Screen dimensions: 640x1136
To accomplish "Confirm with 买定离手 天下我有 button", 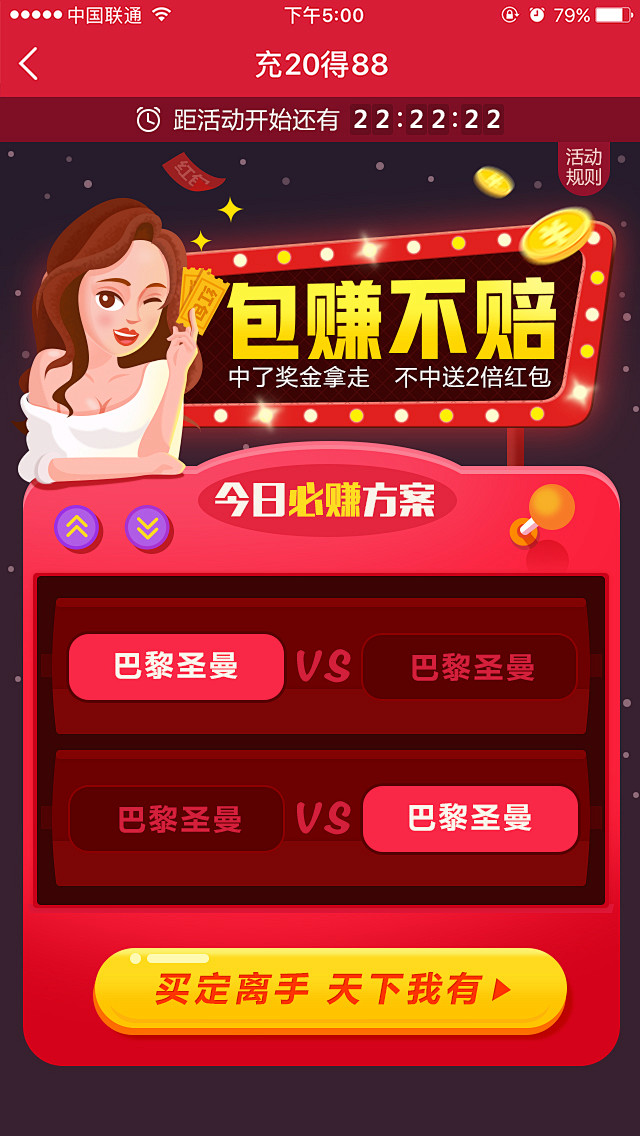I will (x=330, y=990).
